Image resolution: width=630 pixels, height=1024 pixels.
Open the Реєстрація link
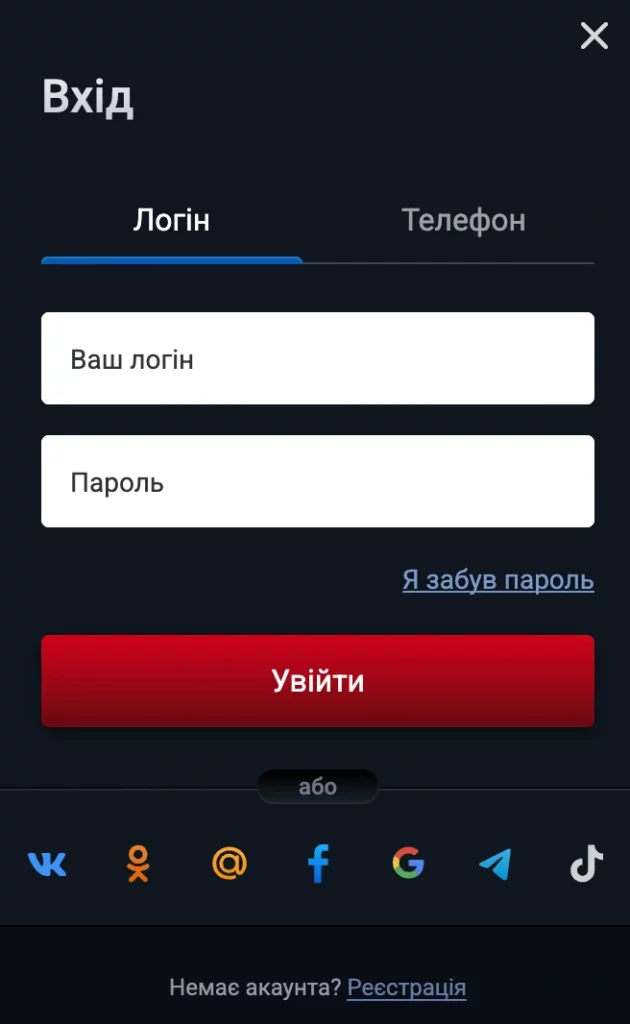(406, 988)
